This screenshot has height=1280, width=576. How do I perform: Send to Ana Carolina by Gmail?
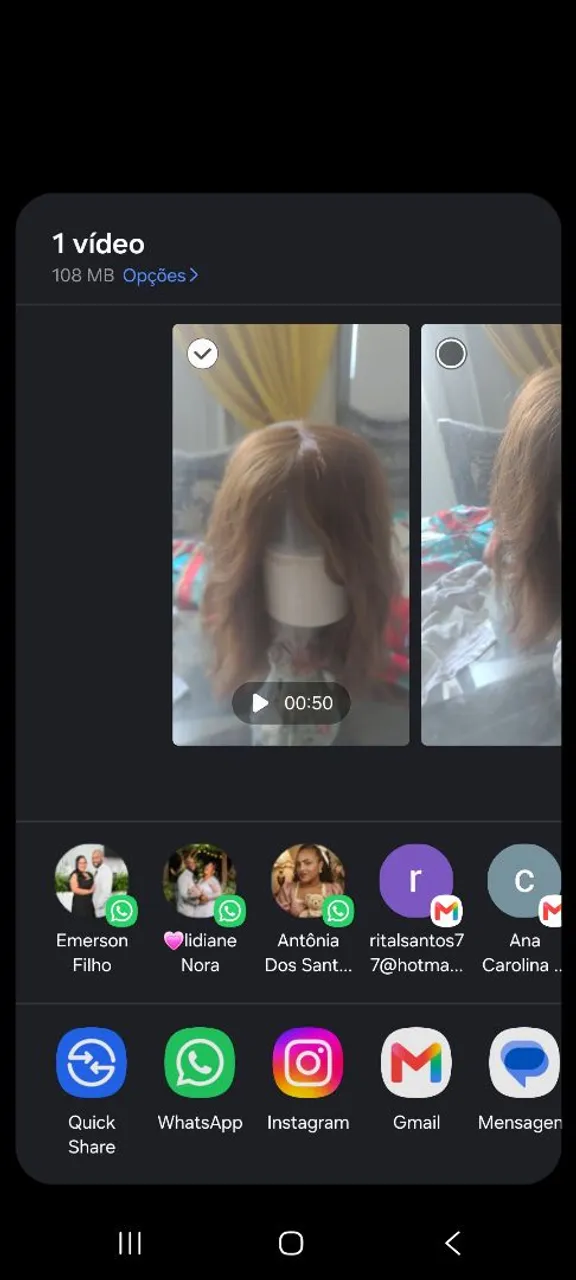coord(522,909)
